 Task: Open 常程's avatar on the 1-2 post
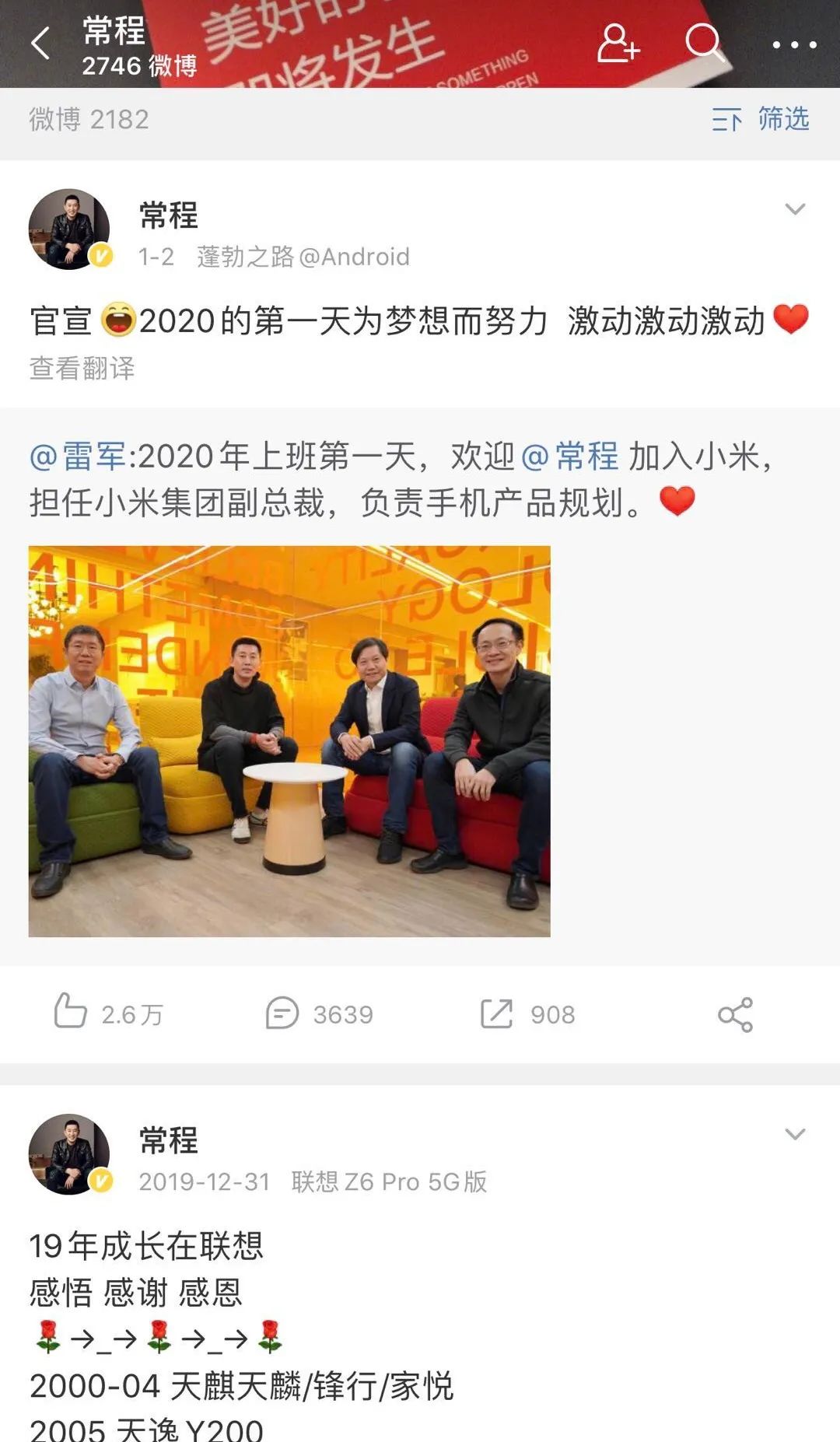point(69,229)
